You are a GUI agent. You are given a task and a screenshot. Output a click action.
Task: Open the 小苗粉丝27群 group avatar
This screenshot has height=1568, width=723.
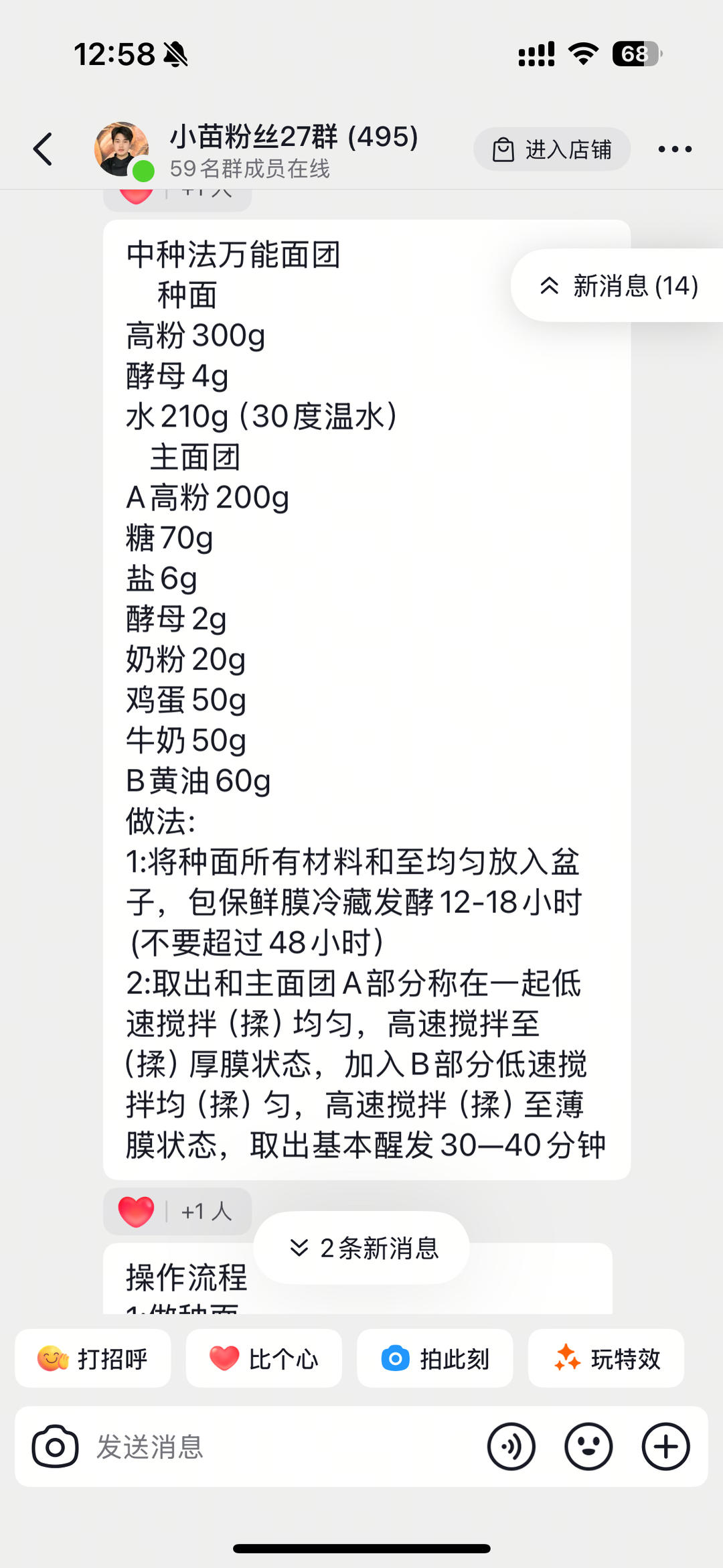(122, 149)
